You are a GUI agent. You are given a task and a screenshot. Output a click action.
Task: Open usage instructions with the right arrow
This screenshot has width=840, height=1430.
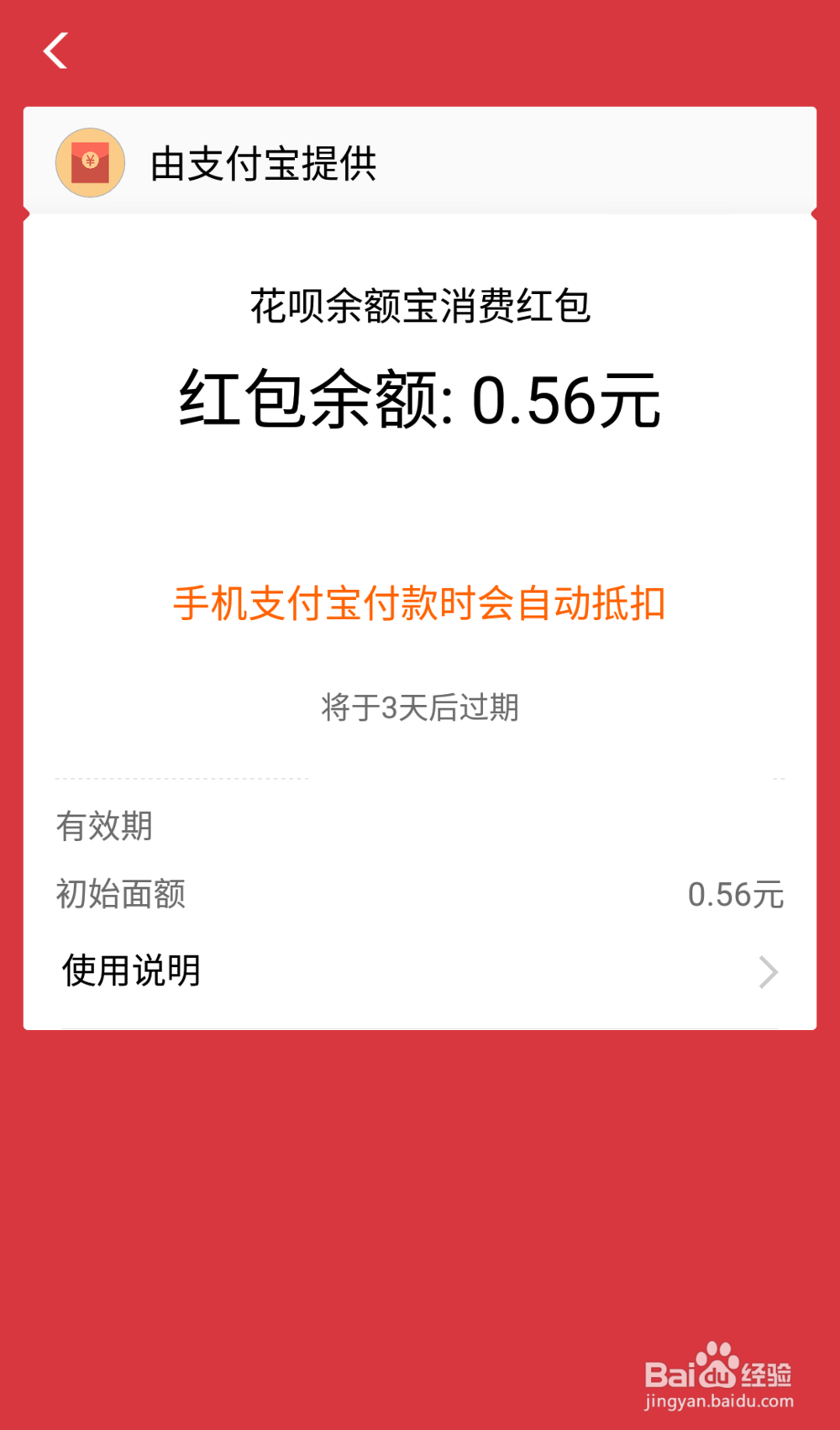coord(767,971)
